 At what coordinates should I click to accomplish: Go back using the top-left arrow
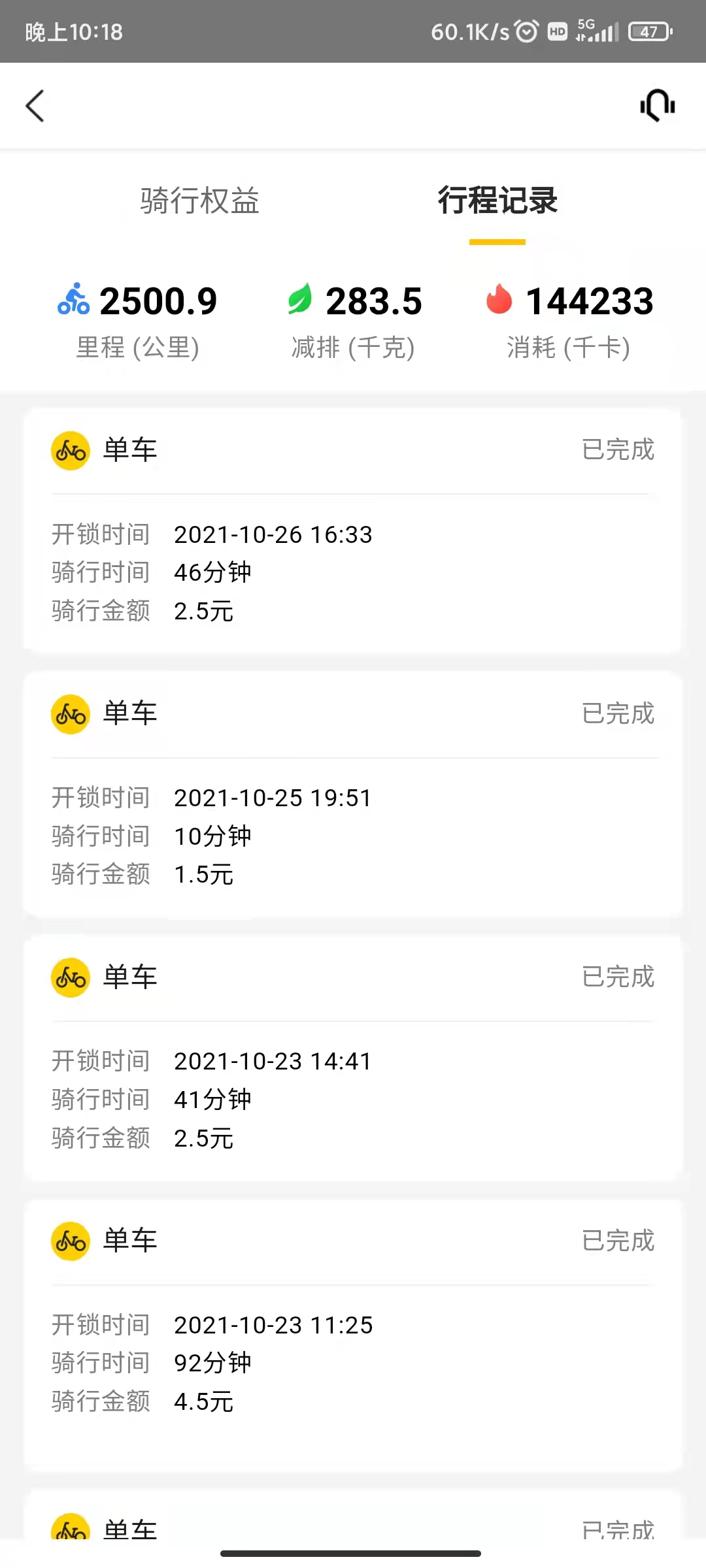tap(35, 106)
